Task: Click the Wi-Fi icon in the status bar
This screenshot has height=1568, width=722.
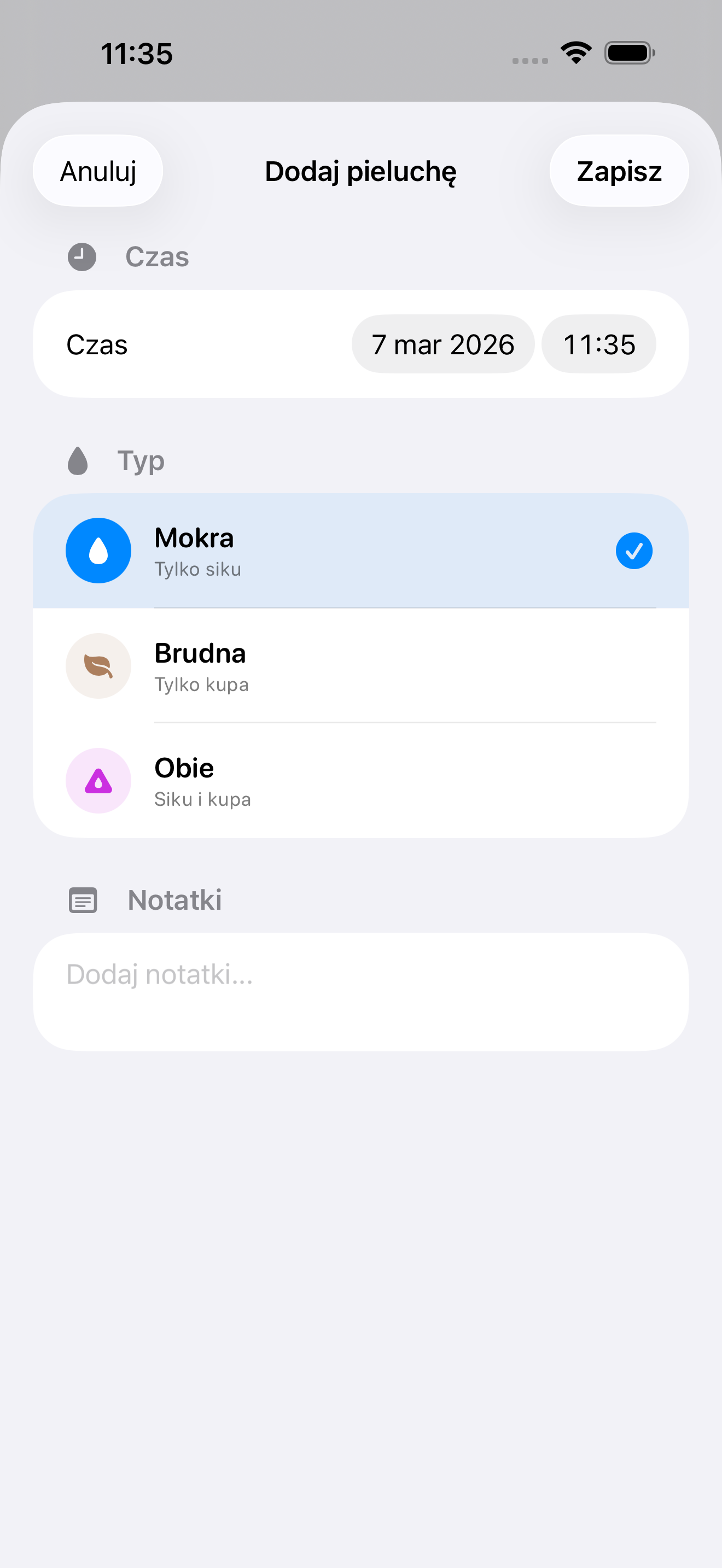Action: 575,53
